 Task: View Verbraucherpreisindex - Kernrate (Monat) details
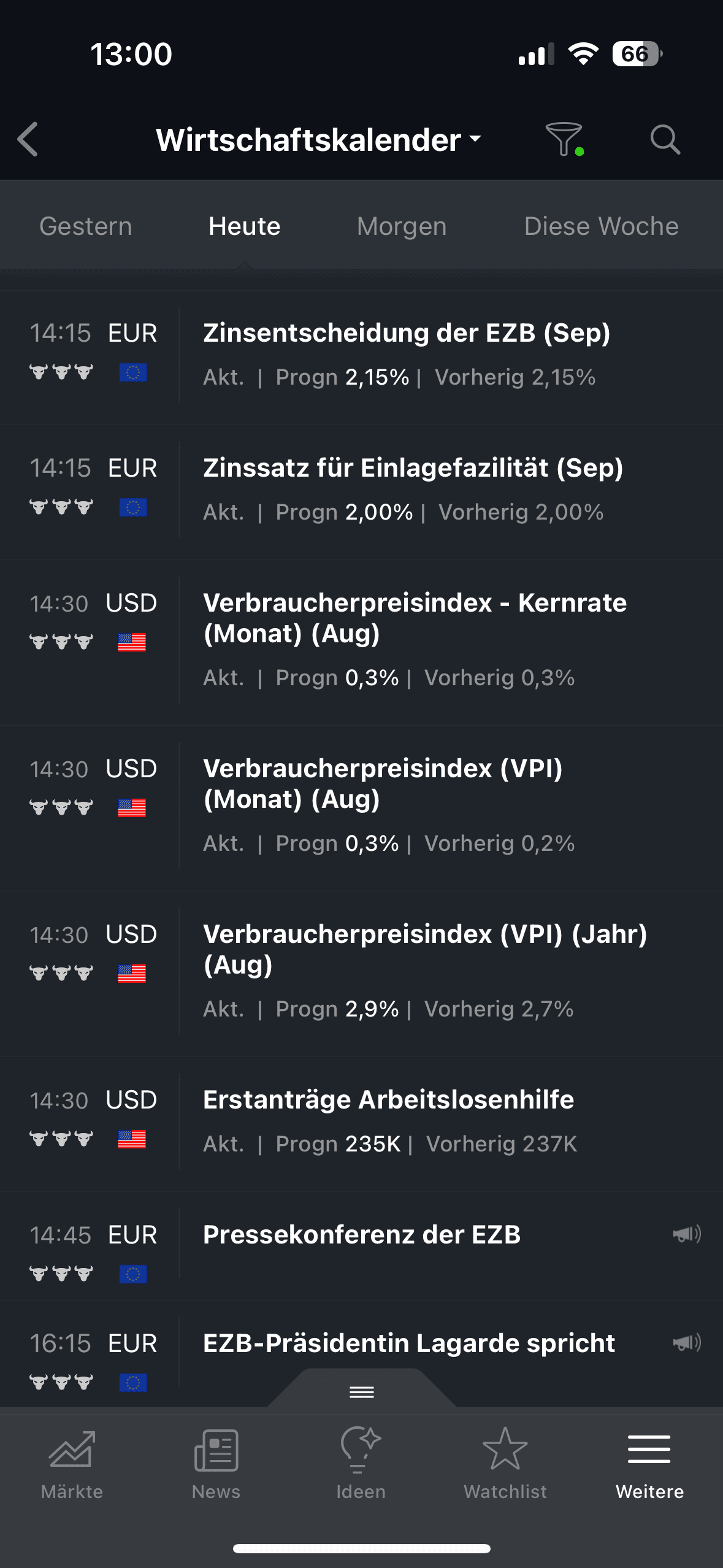coord(415,618)
